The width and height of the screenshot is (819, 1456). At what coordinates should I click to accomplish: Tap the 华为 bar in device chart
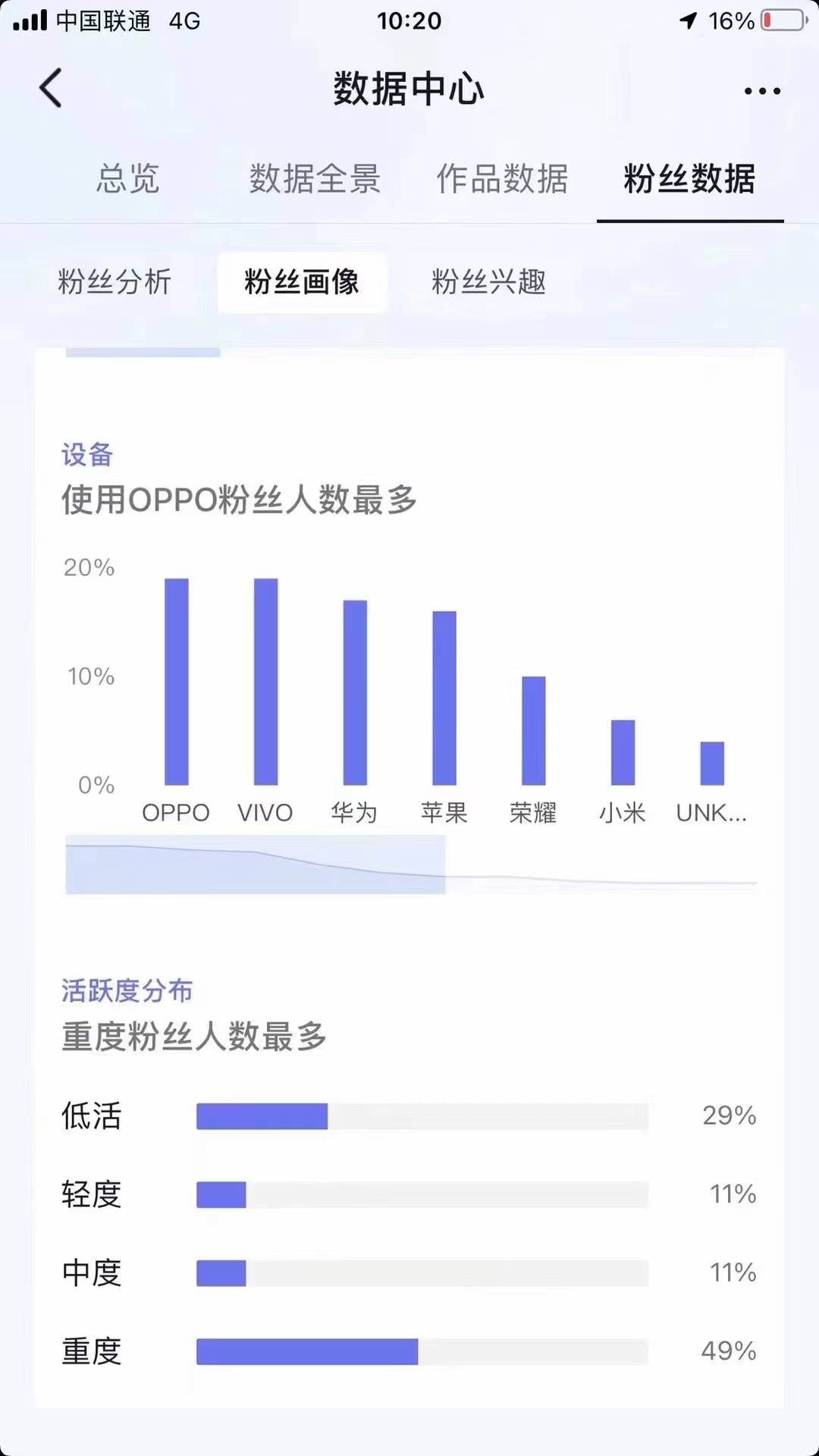[x=355, y=692]
